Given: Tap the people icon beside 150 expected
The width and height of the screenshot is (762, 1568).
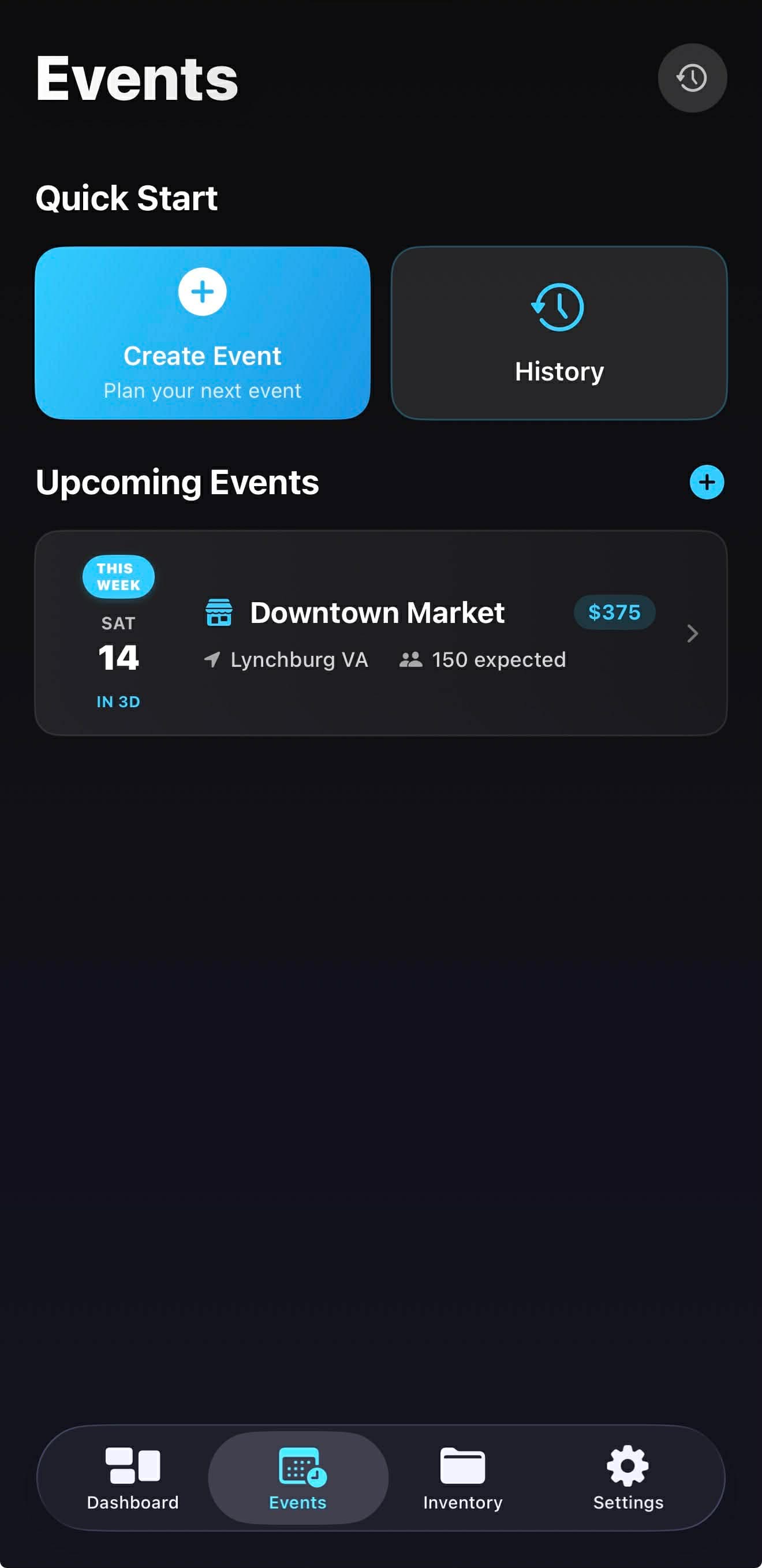Looking at the screenshot, I should tap(412, 660).
